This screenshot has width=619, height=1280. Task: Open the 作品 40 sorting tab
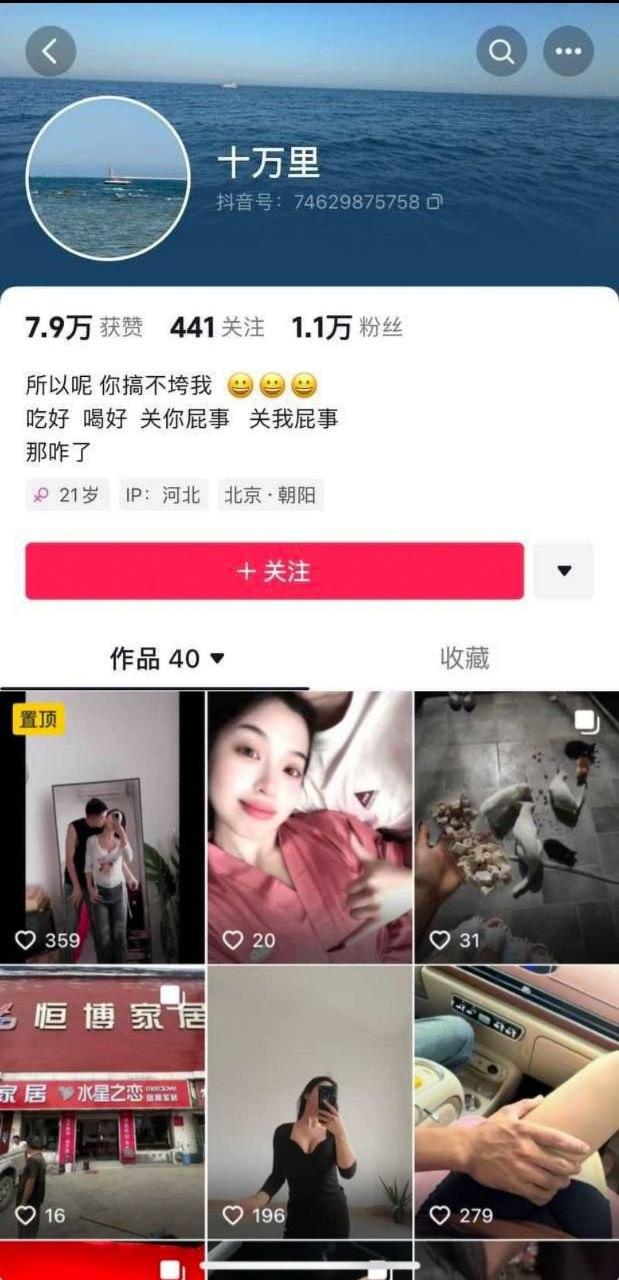(x=167, y=658)
